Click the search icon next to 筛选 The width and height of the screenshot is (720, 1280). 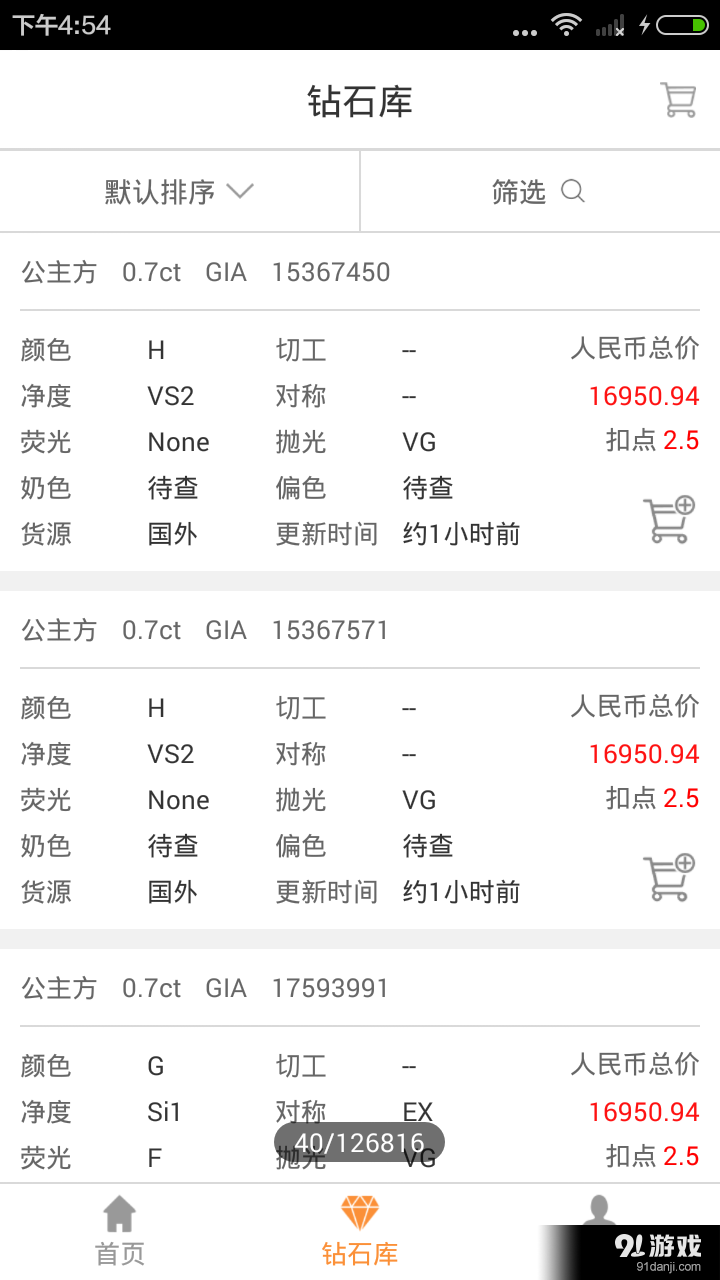pyautogui.click(x=572, y=191)
